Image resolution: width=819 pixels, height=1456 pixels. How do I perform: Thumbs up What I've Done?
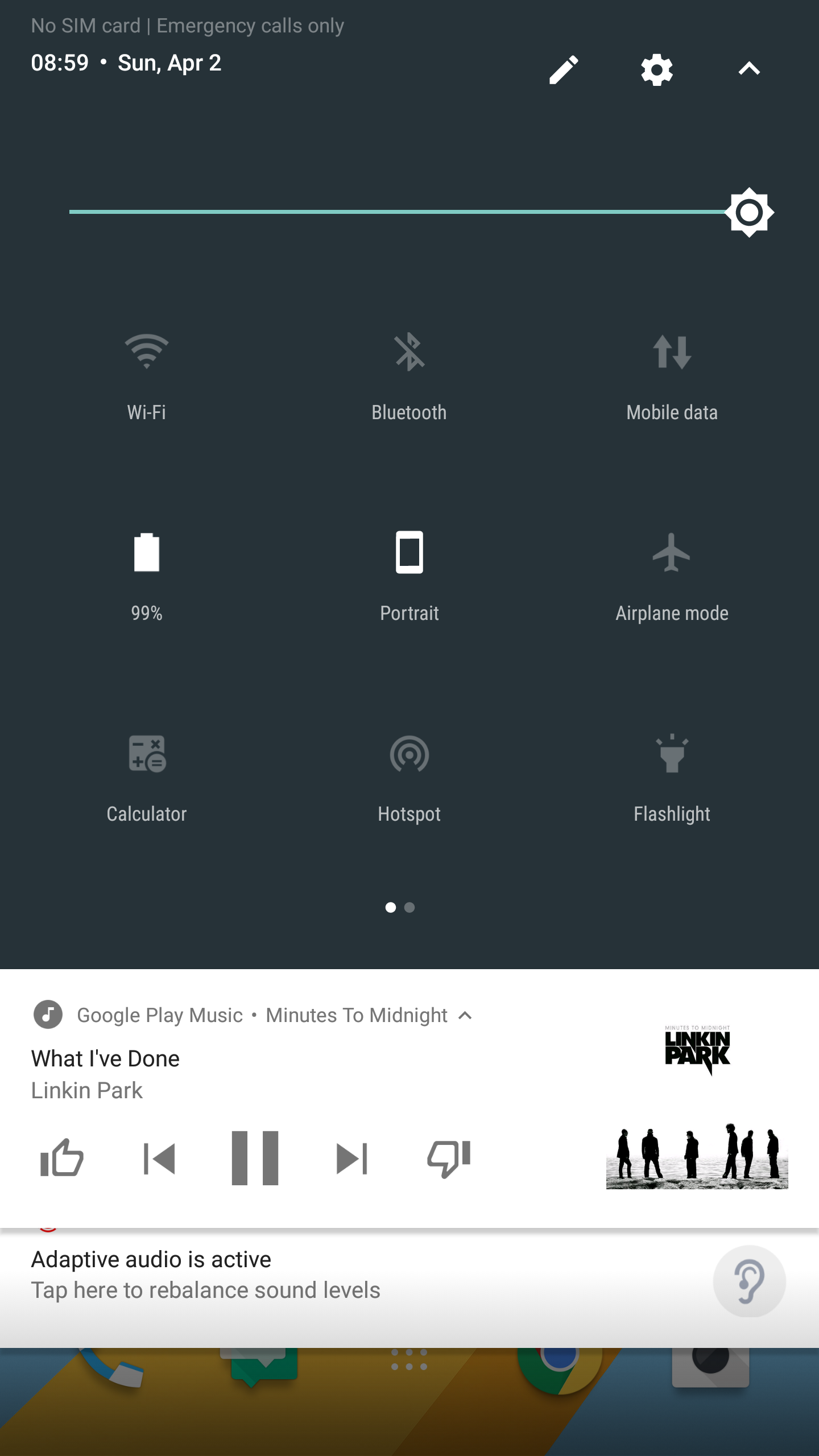tap(62, 1158)
